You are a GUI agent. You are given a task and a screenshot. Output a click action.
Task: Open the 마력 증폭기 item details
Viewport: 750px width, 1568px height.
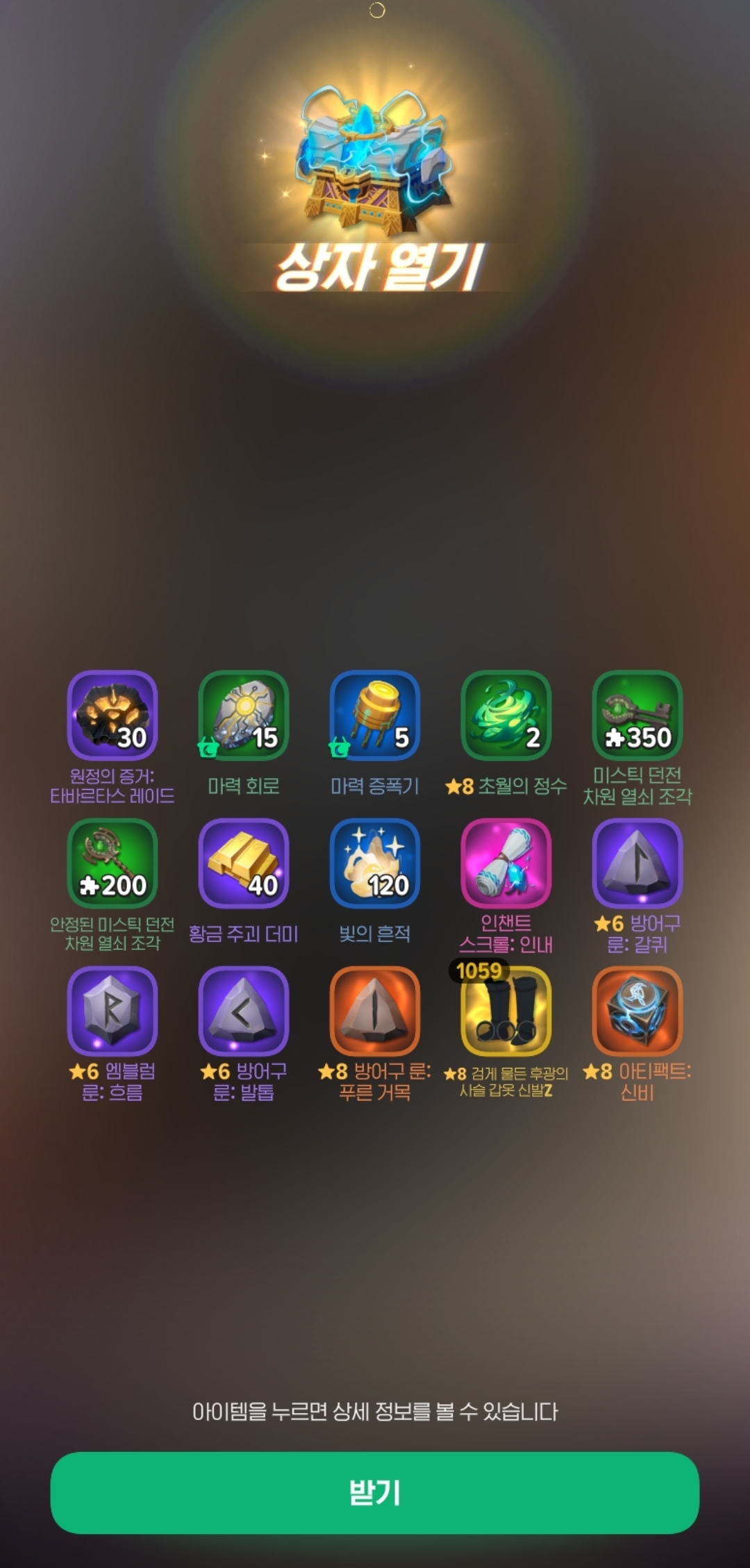374,715
